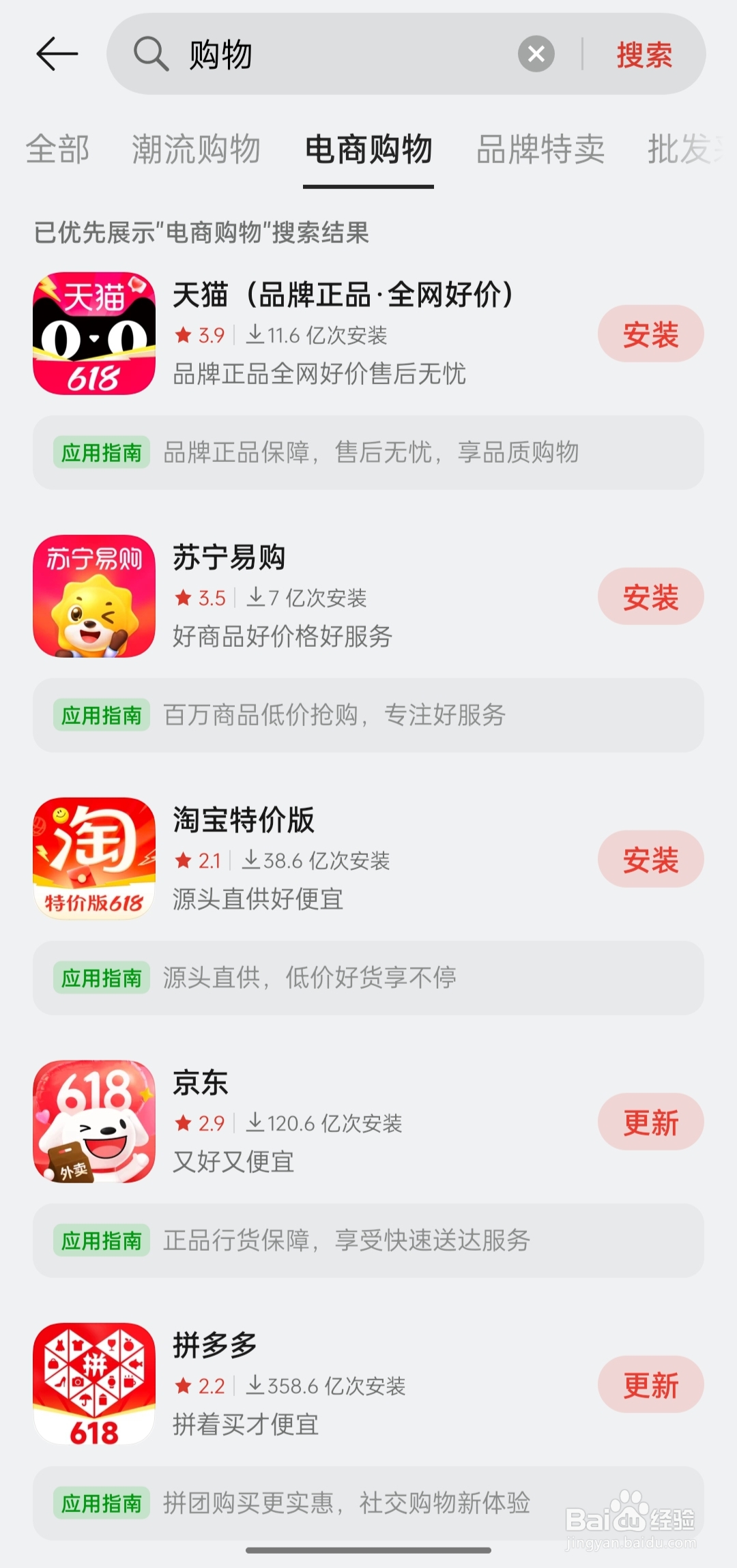
Task: Install 天猫 with its 安装 button
Action: tap(650, 334)
